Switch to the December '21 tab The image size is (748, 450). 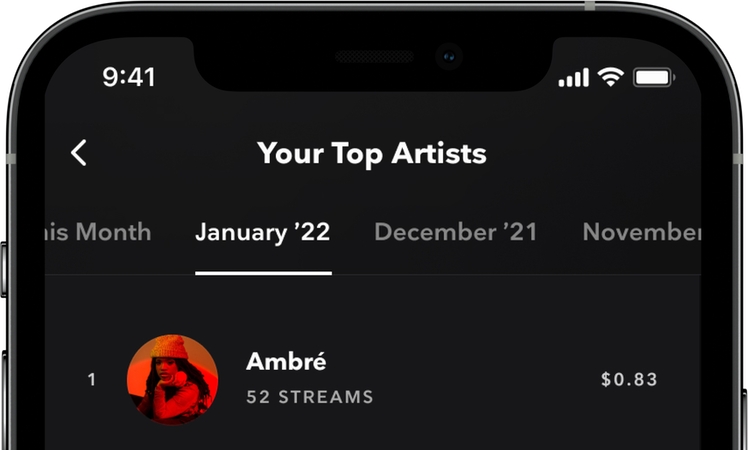point(455,233)
